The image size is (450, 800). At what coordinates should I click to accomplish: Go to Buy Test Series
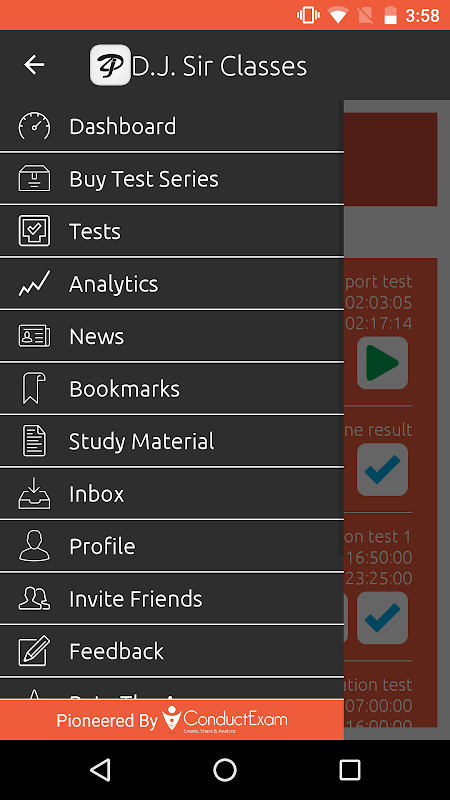pos(171,179)
